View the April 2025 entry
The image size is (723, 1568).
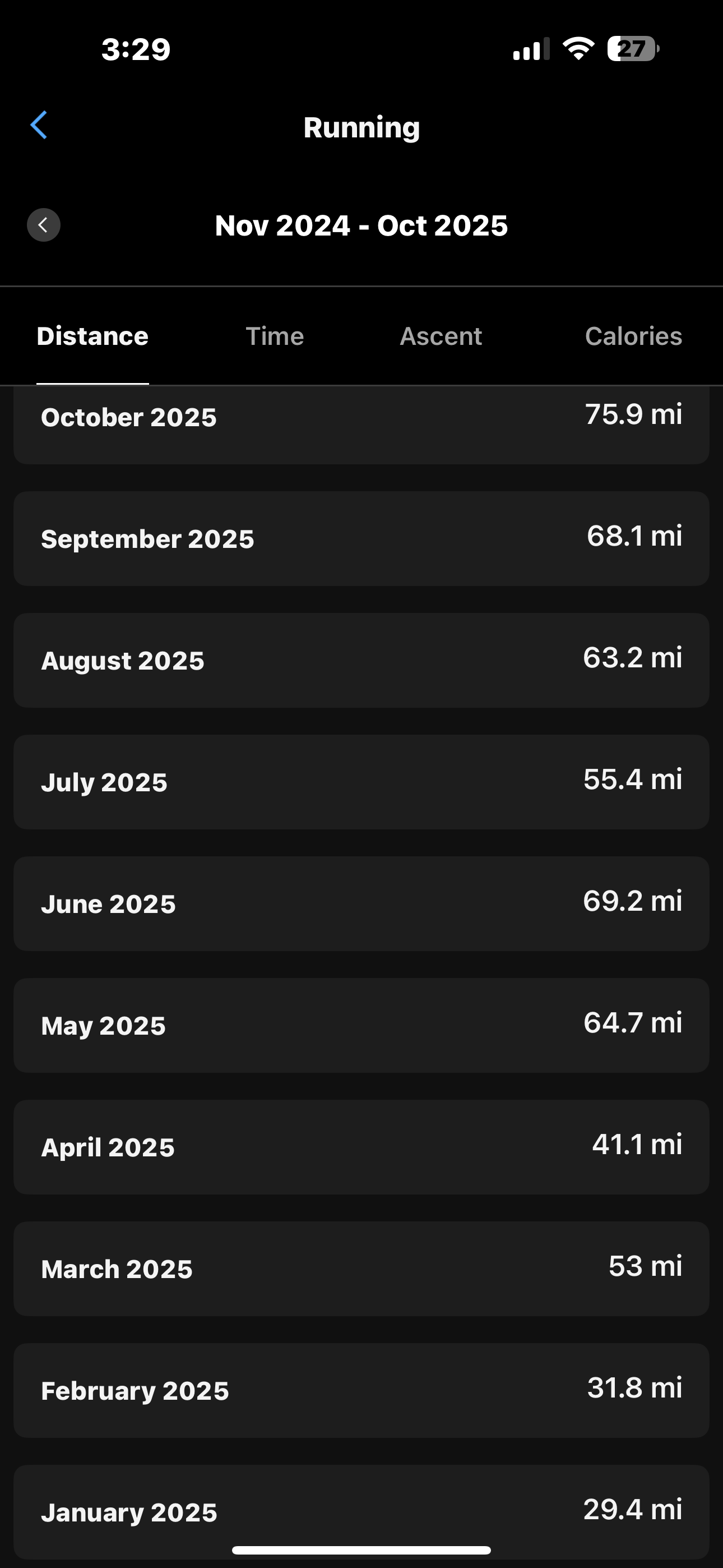361,1147
